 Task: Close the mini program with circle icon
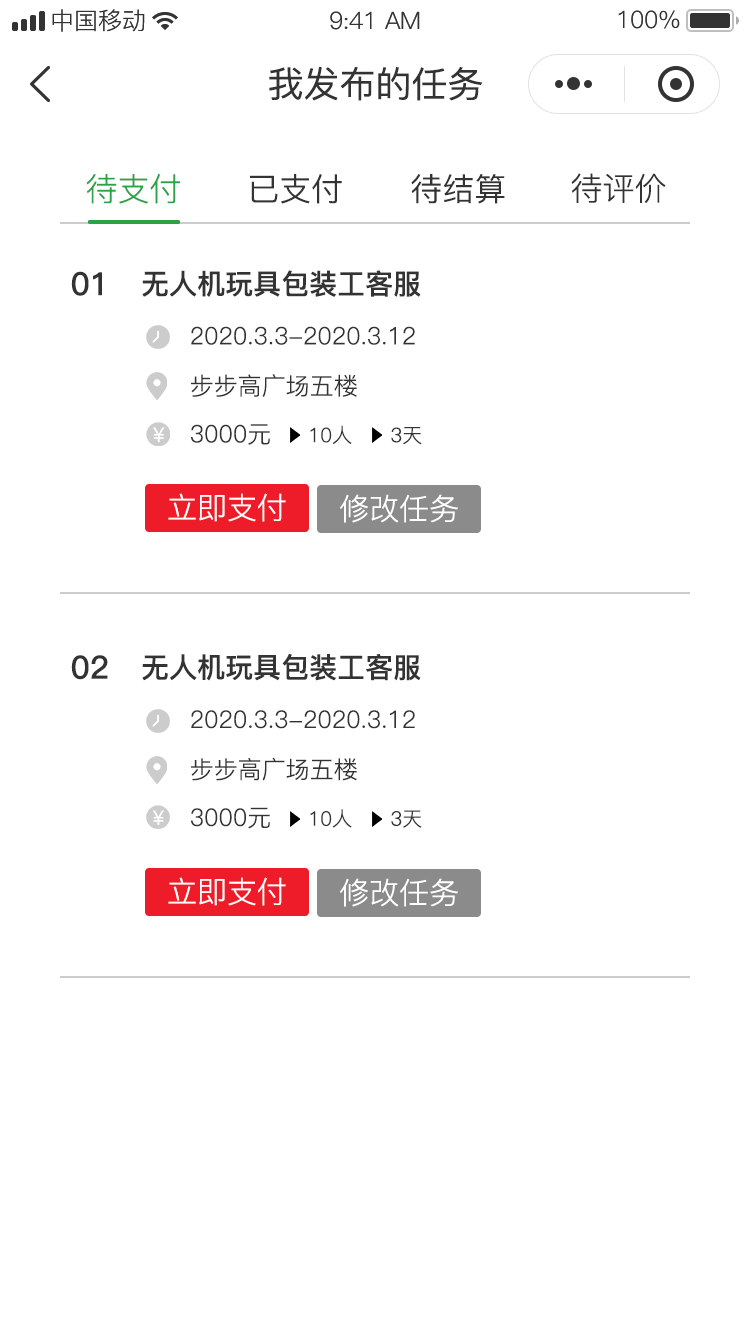pyautogui.click(x=676, y=85)
